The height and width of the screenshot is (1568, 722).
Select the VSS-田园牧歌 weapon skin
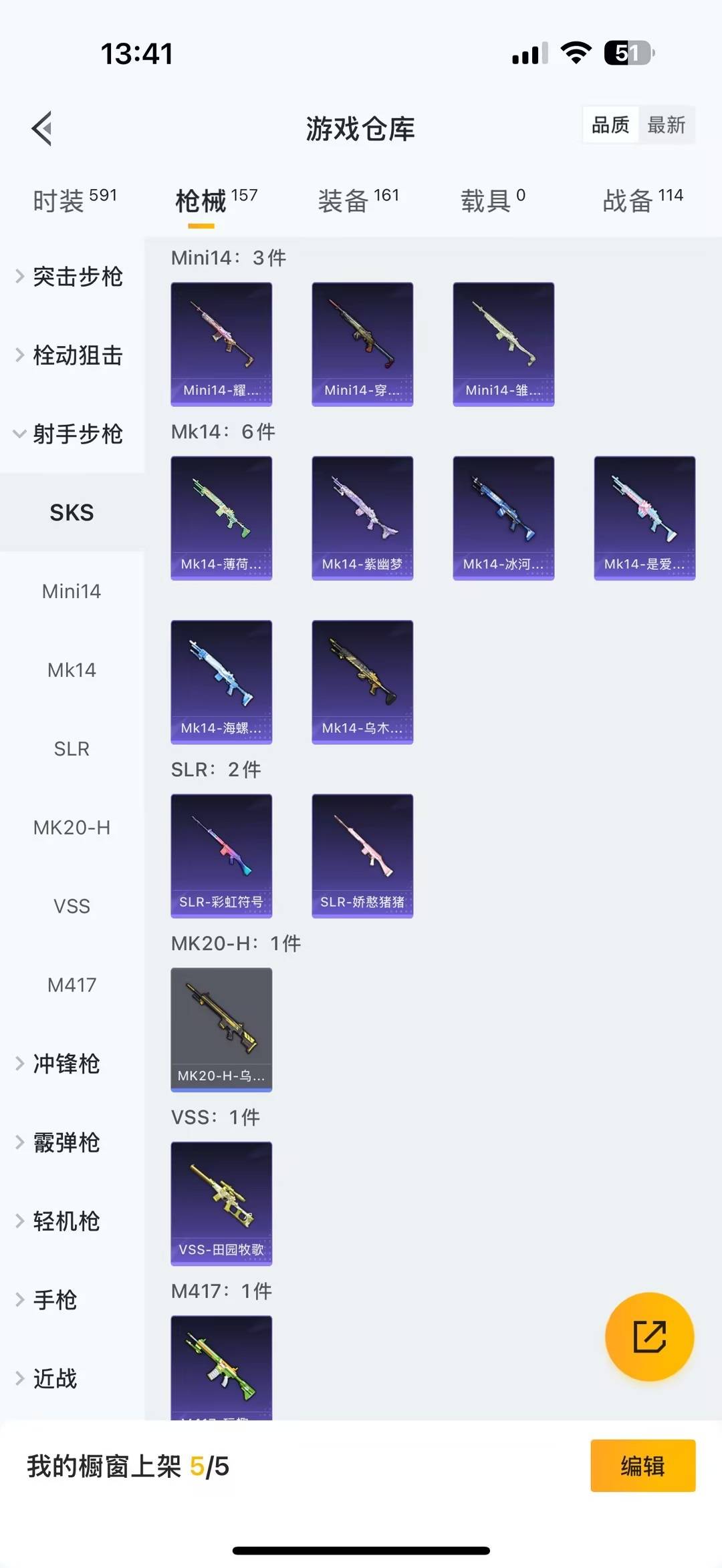pos(221,1203)
